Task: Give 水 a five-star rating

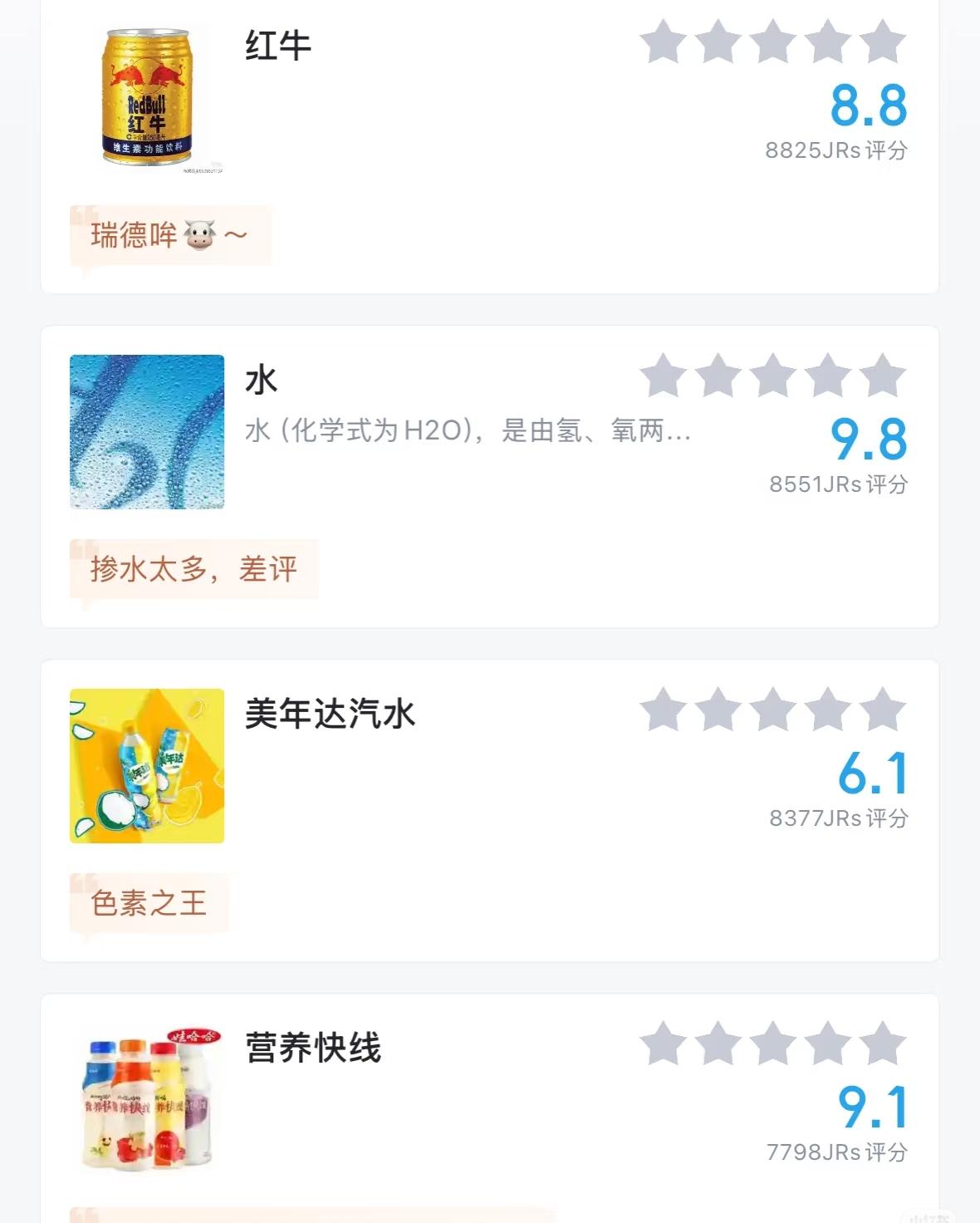Action: click(882, 376)
